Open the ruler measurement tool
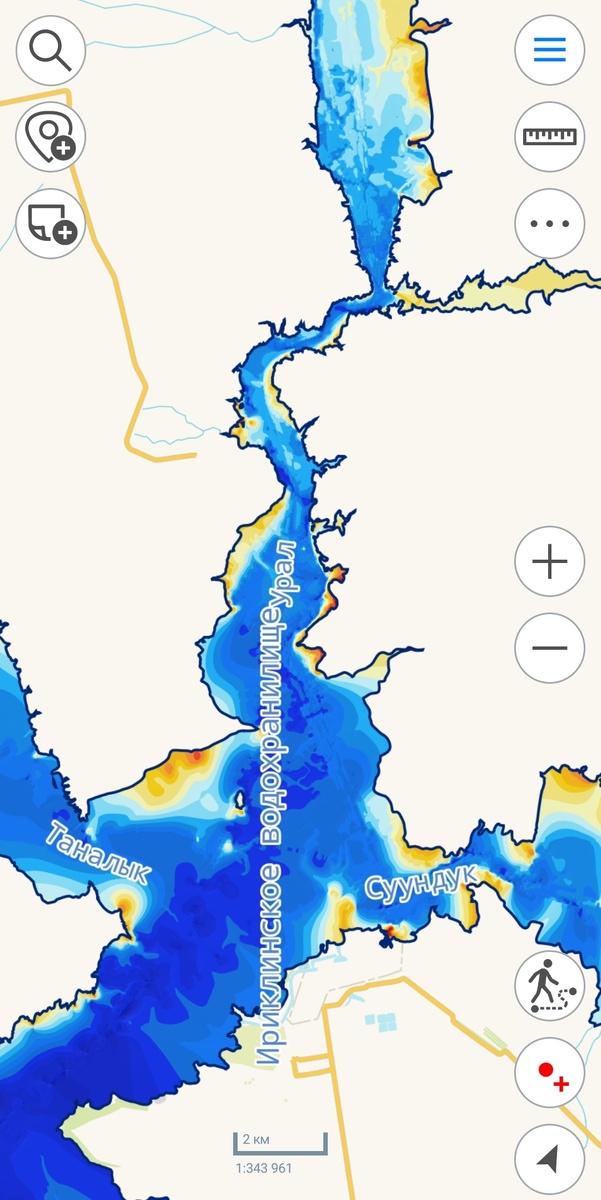 coord(549,137)
